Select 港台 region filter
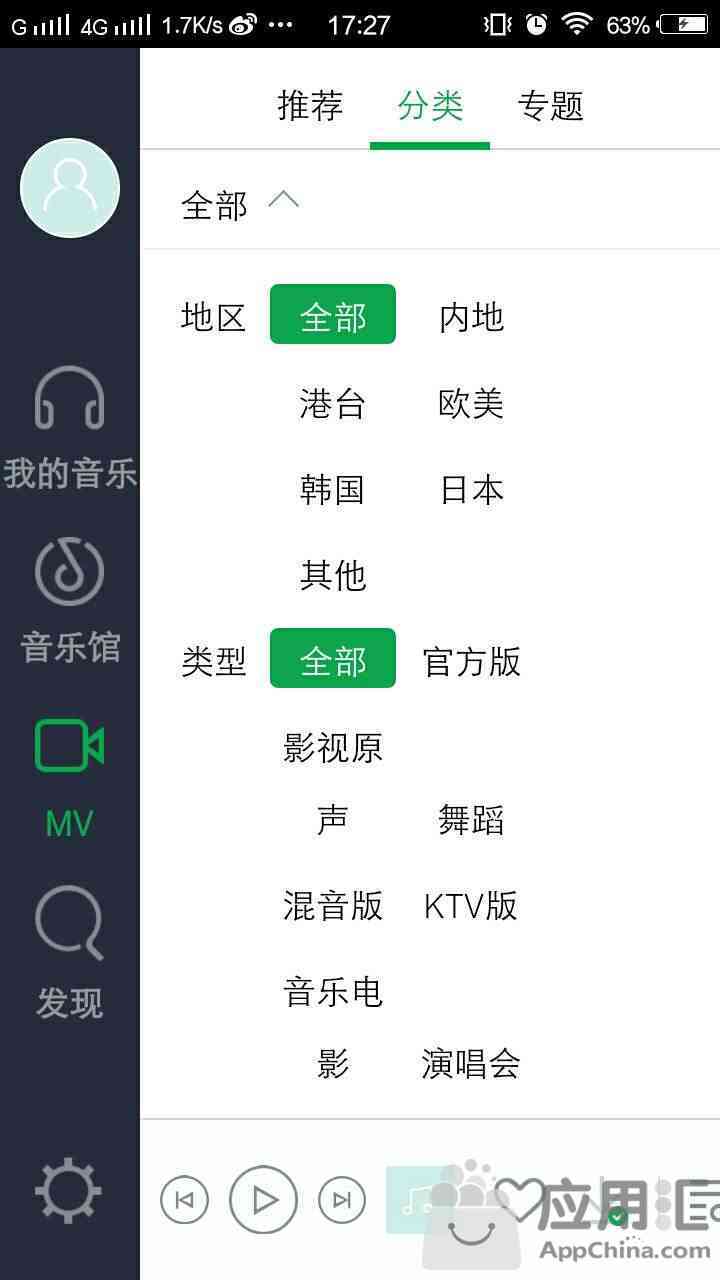Screen dimensions: 720x1280 (332, 403)
